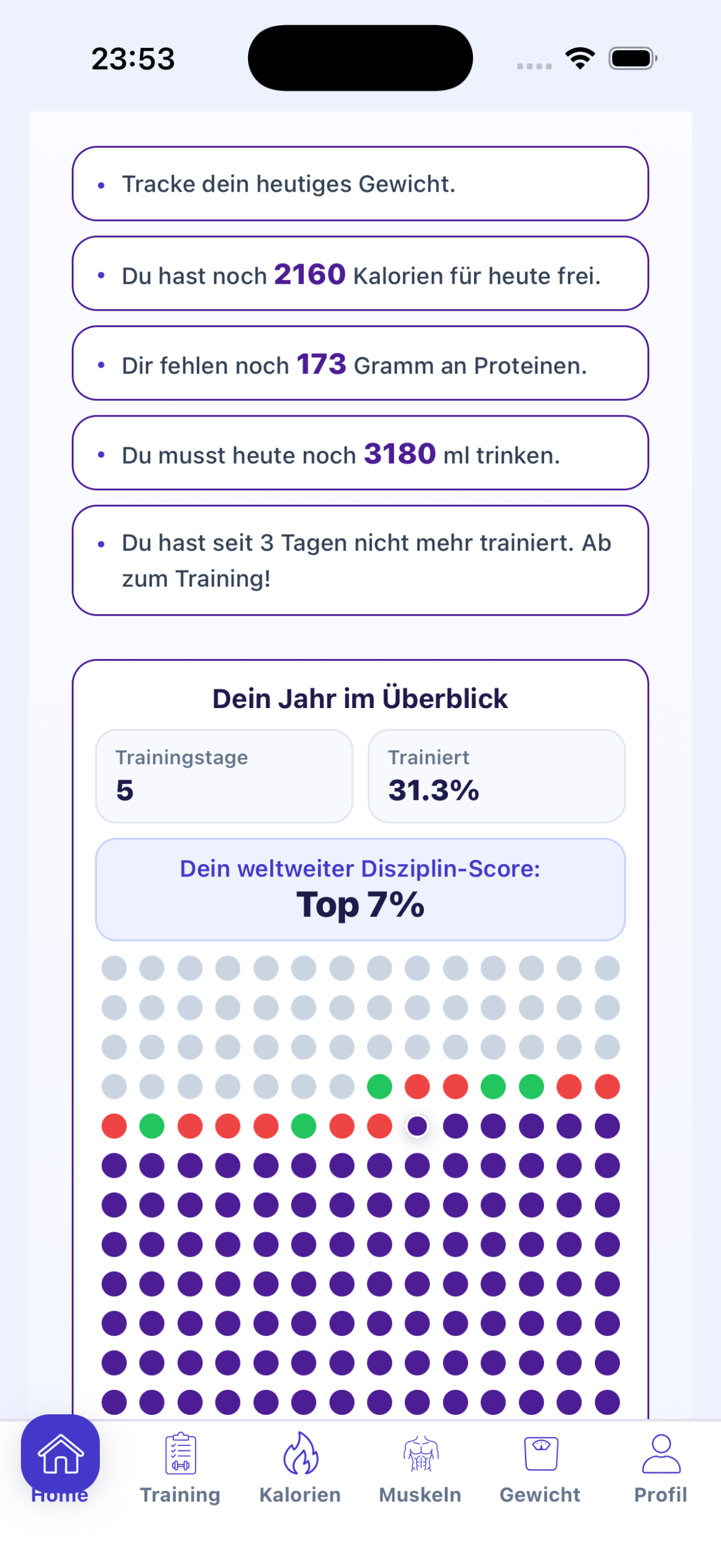Tap a red missed training dot

tap(417, 1087)
